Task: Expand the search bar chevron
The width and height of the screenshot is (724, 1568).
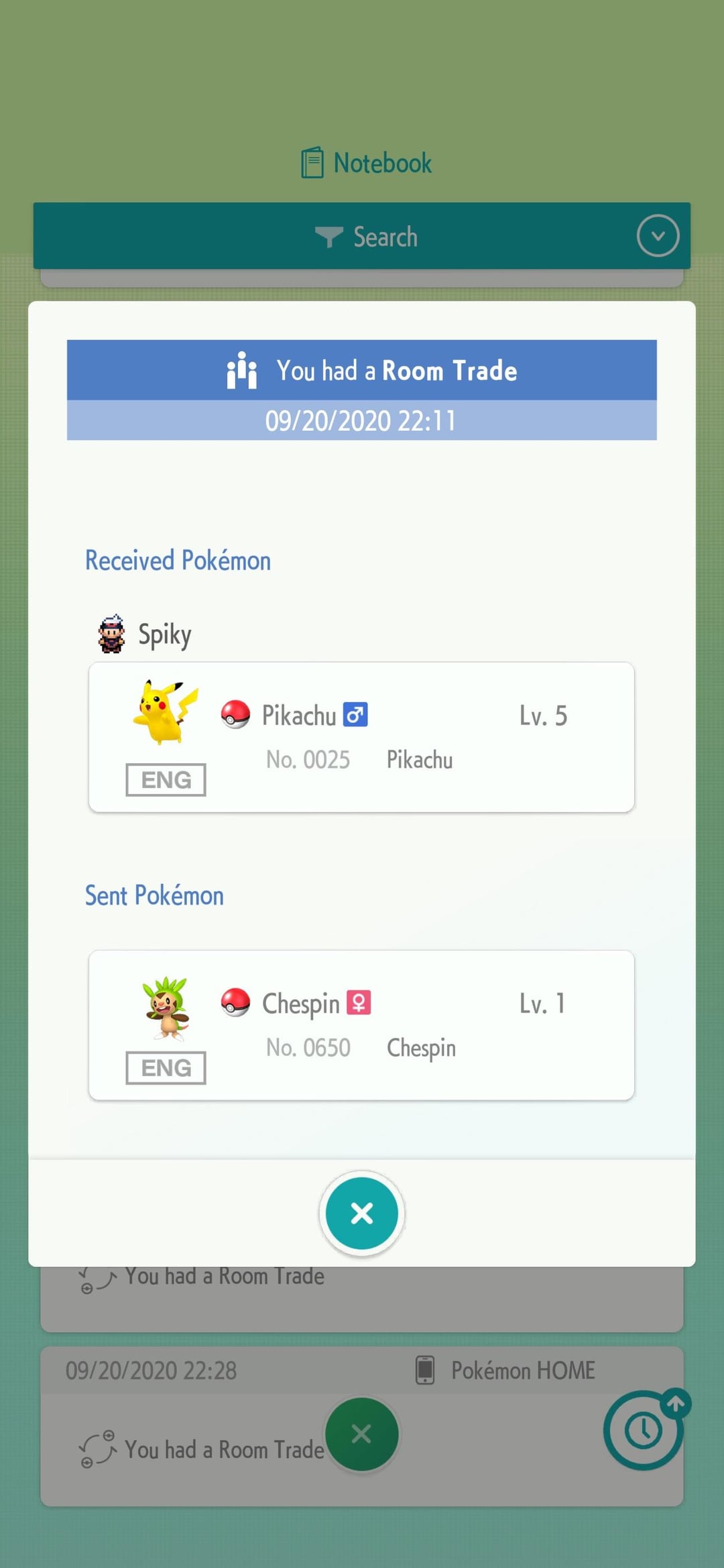Action: (x=658, y=236)
